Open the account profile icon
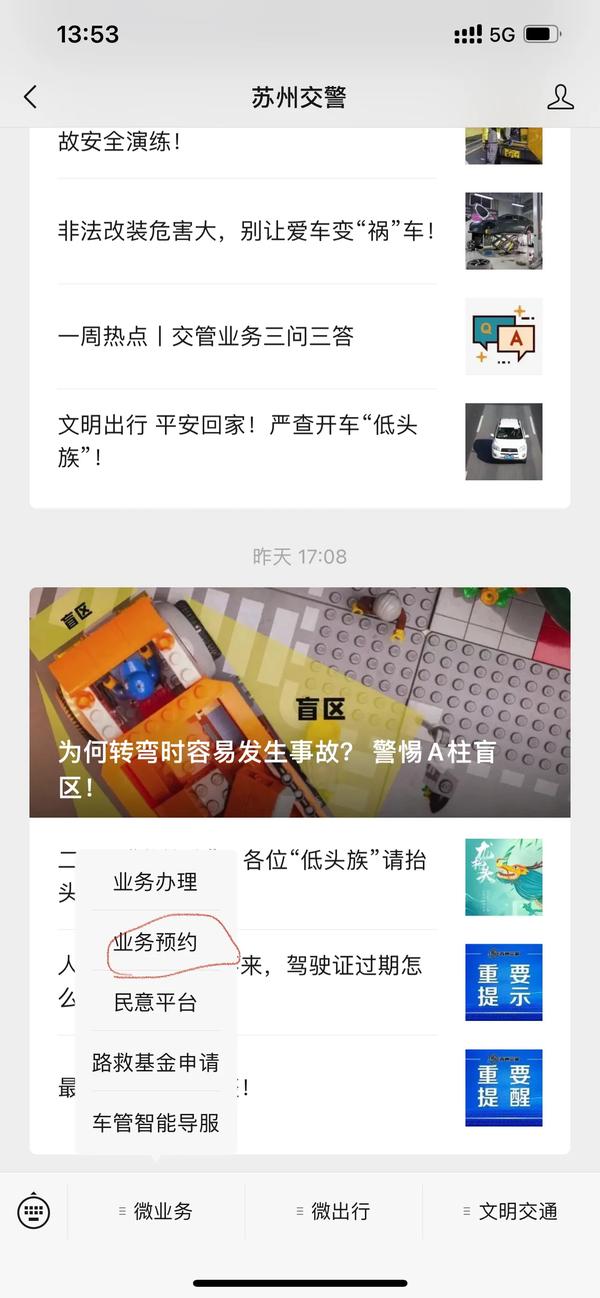The height and width of the screenshot is (1298, 600). pos(560,97)
